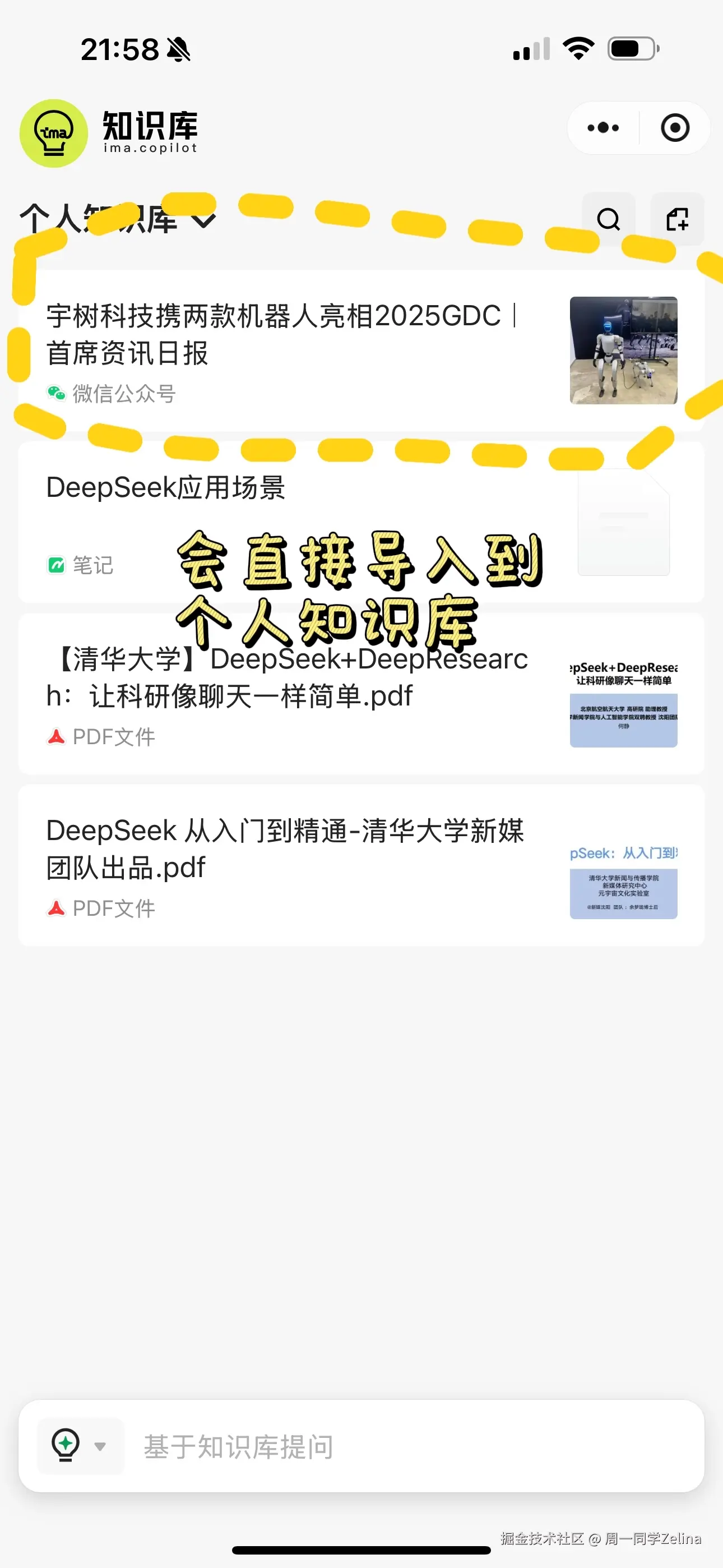Click the robot article preview thumbnail
This screenshot has width=723, height=1568.
tap(623, 350)
